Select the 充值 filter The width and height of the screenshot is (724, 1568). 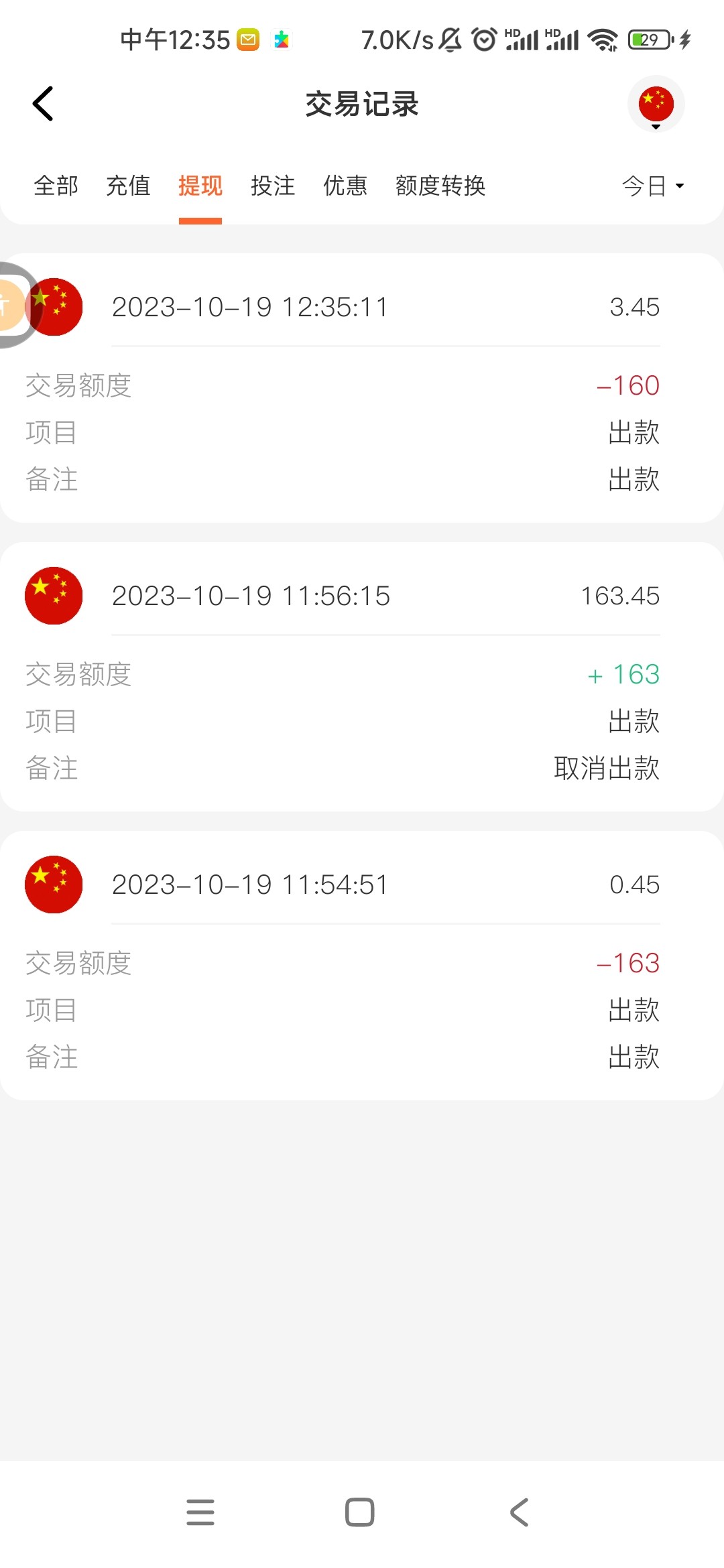coord(127,186)
